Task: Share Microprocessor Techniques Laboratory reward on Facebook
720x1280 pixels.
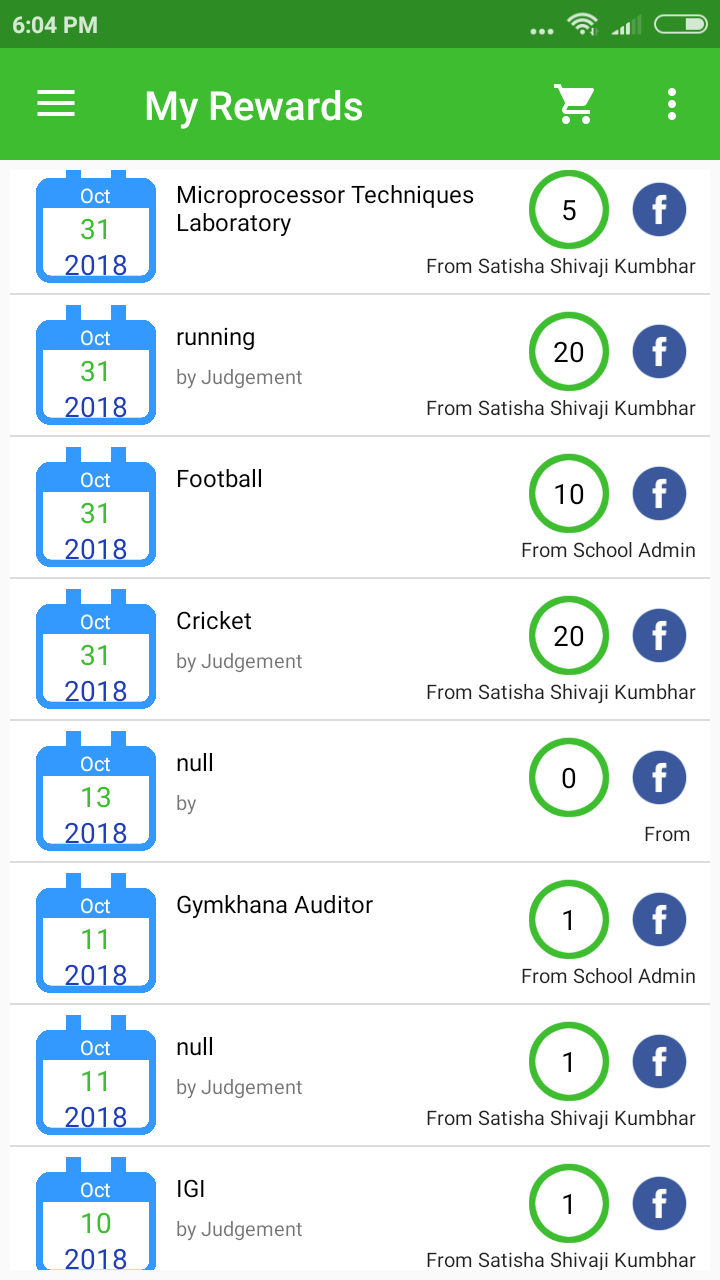Action: click(659, 210)
